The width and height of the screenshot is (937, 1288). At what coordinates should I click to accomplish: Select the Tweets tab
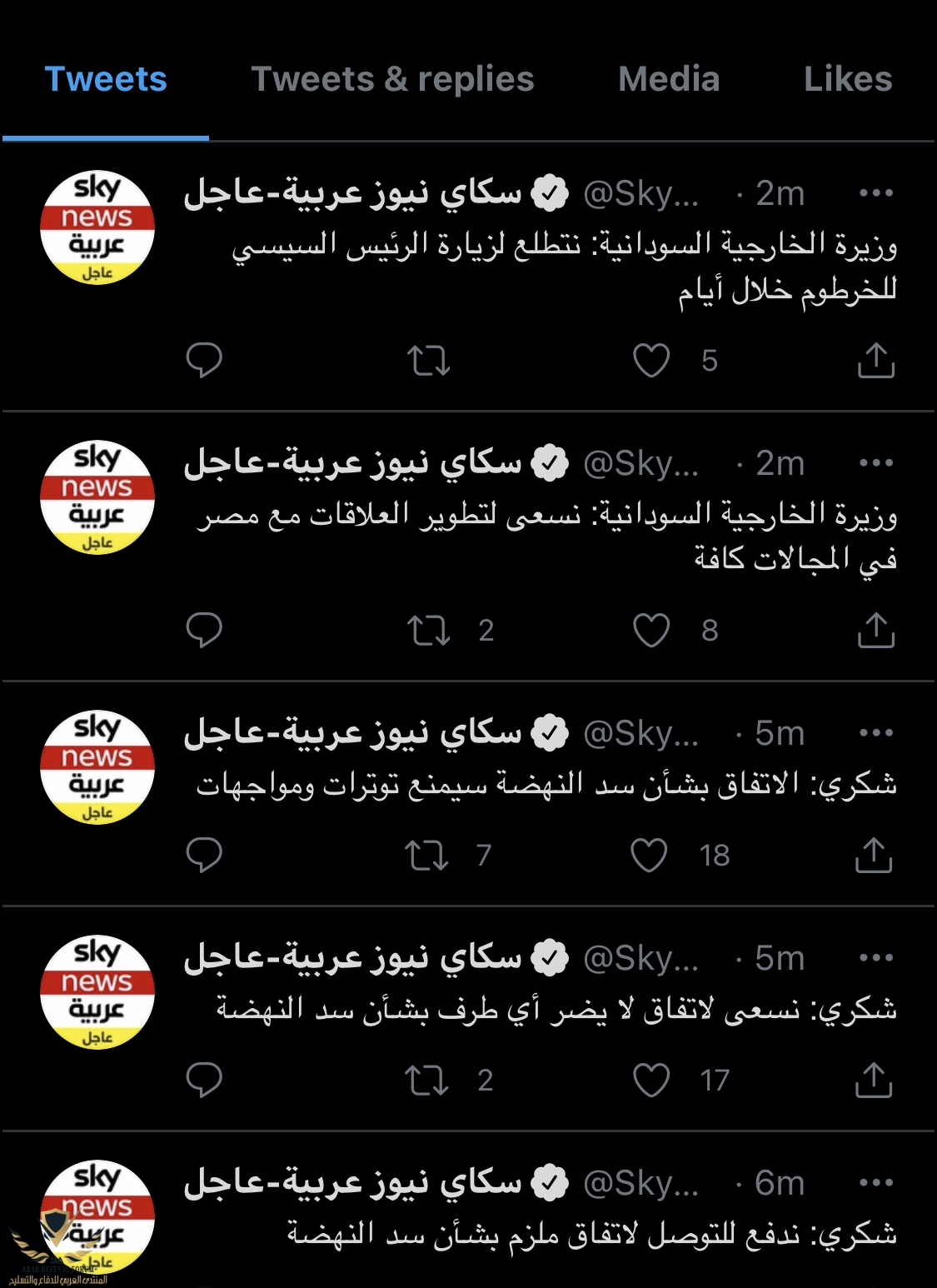click(x=106, y=79)
